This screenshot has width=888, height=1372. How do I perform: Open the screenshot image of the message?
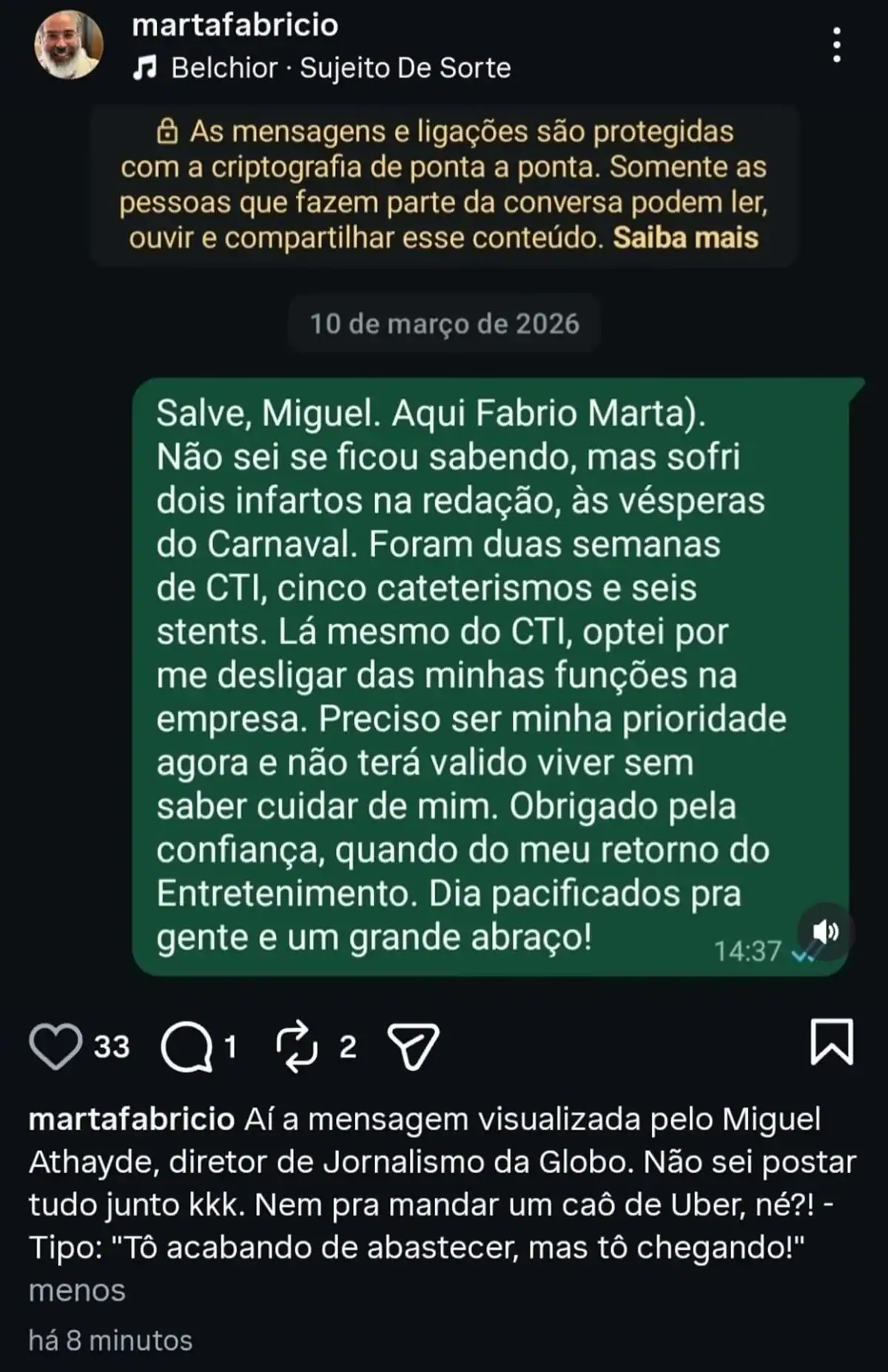pyautogui.click(x=444, y=592)
